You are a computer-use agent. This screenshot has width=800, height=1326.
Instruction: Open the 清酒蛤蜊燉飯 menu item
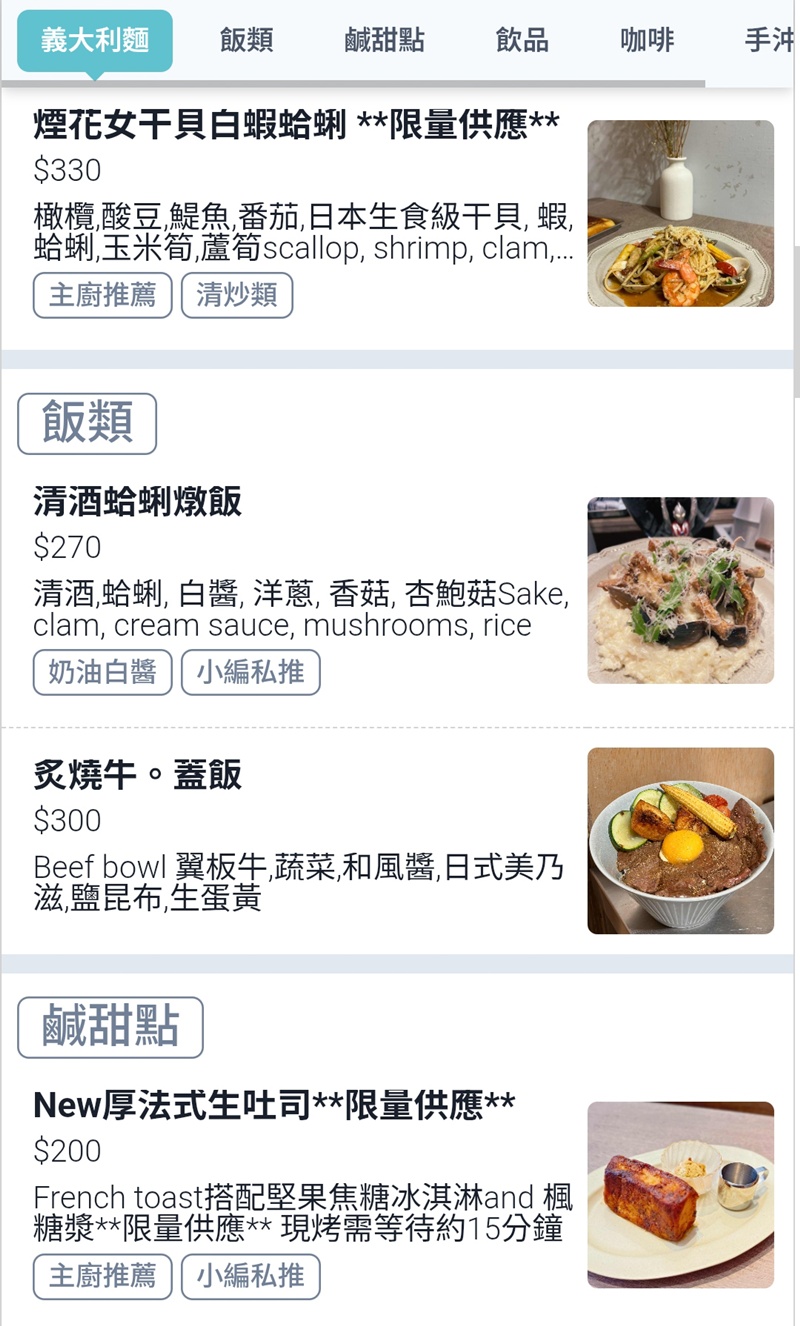pyautogui.click(x=135, y=502)
